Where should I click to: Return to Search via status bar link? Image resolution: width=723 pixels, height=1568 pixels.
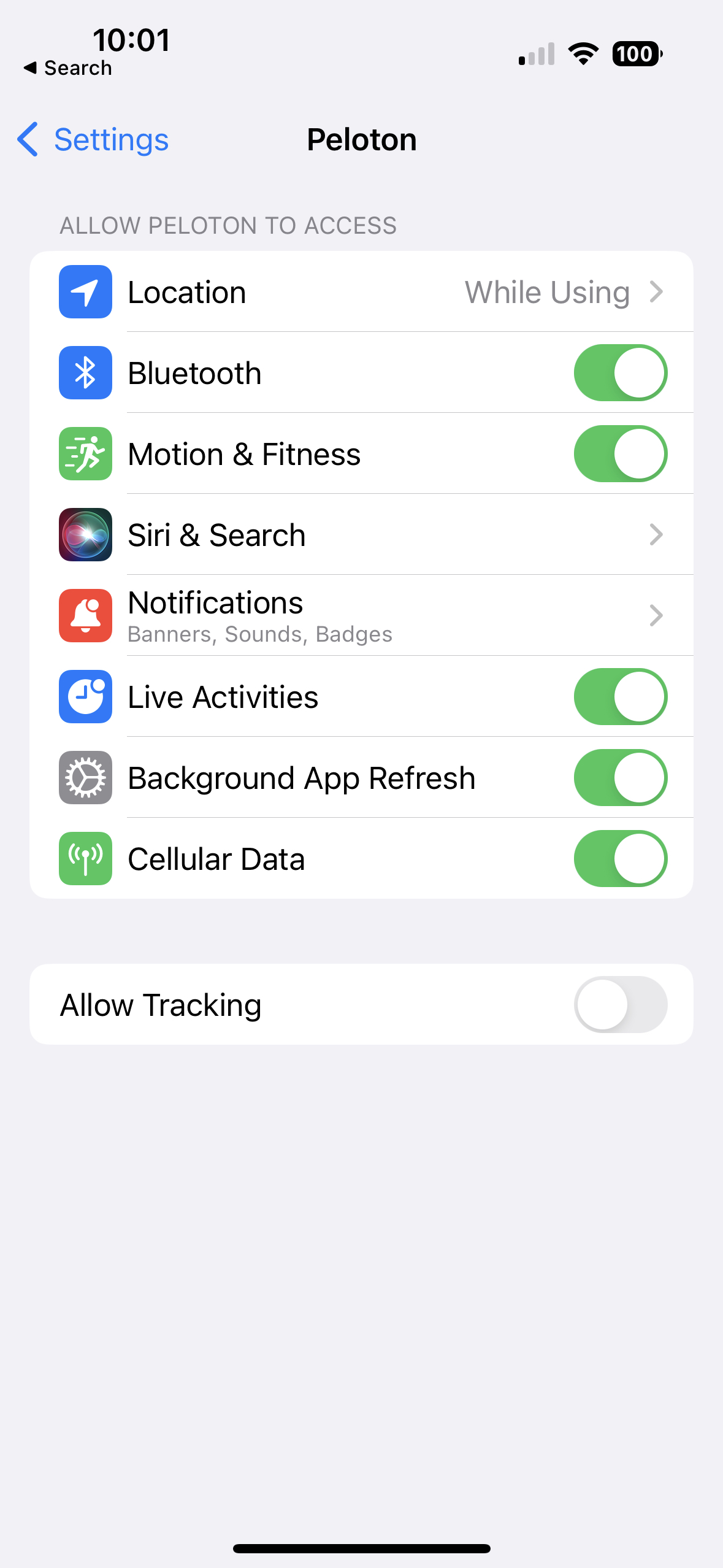(x=68, y=68)
